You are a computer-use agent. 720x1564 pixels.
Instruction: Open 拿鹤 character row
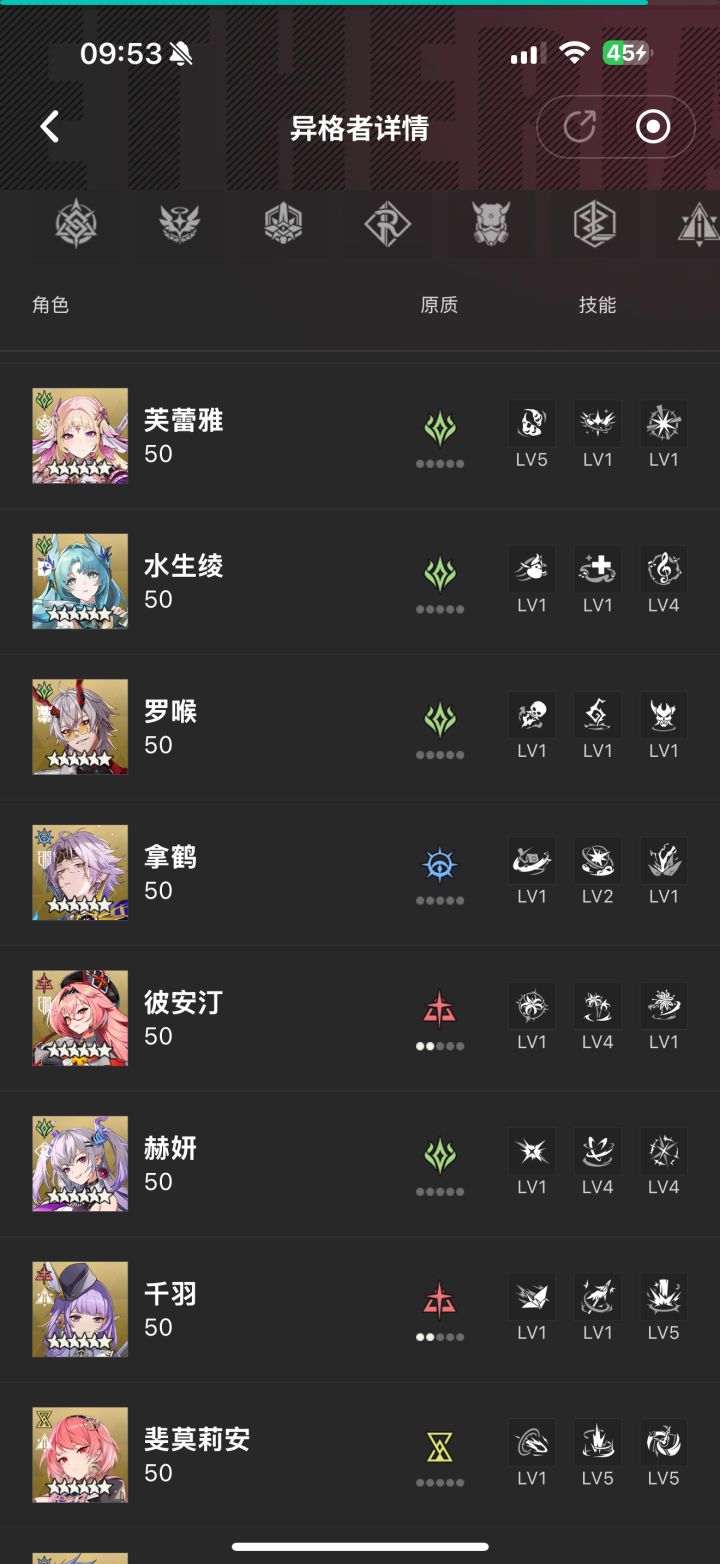(172, 873)
